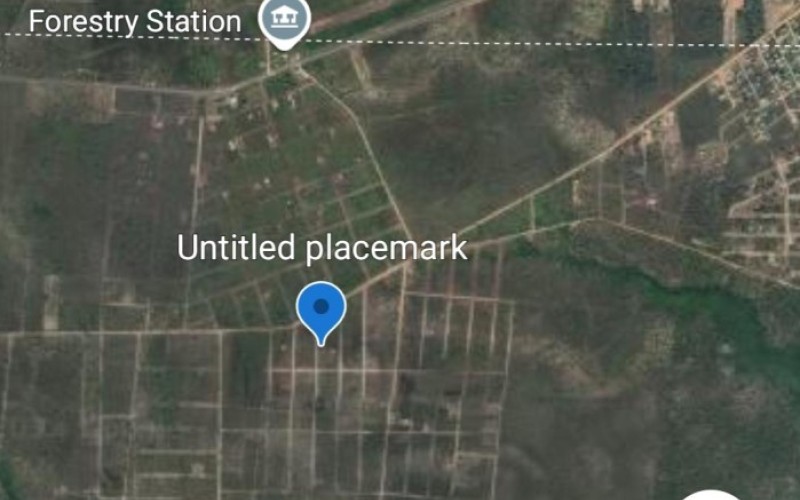Tap the blue Untitled placemark pin
Screen dimensions: 800x500
(x=321, y=309)
